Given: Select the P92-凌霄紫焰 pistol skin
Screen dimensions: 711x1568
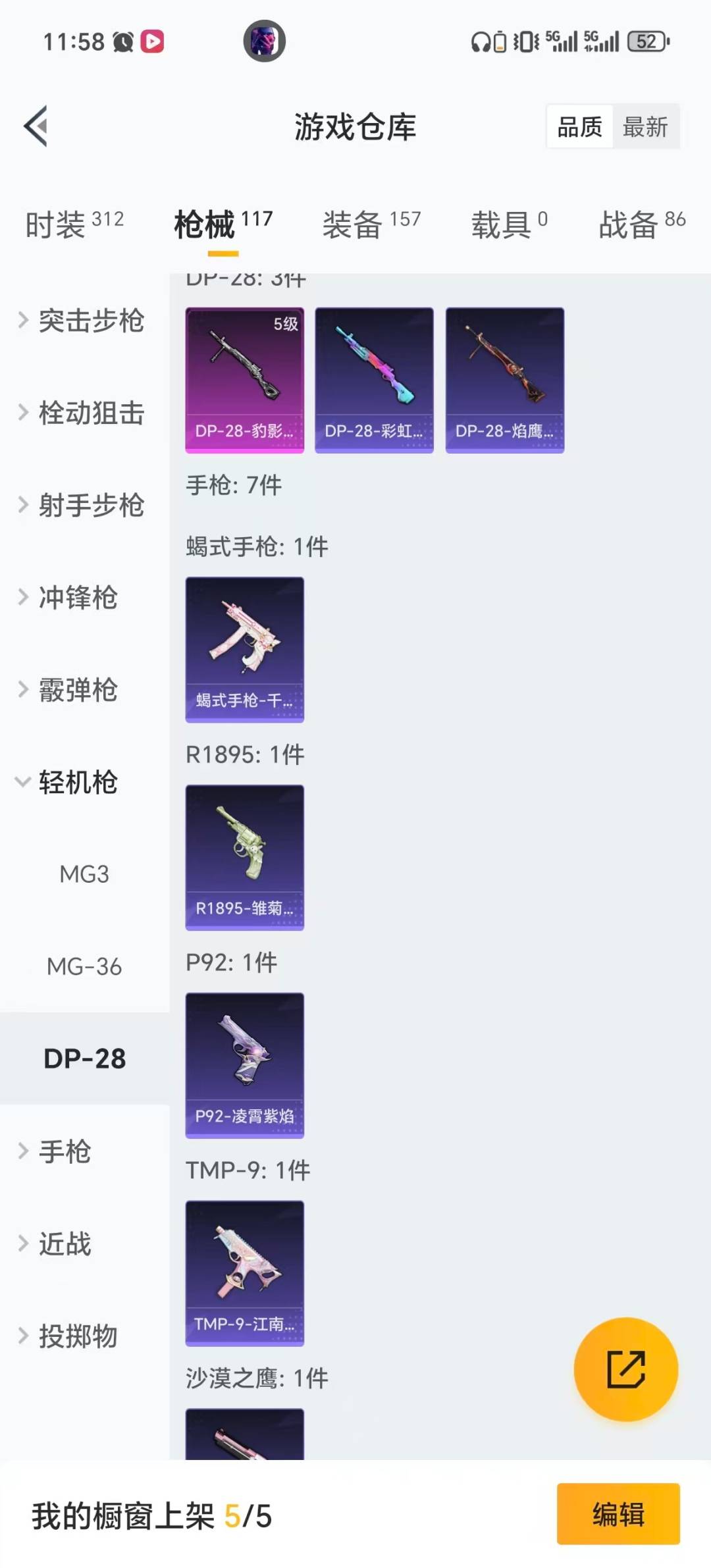Looking at the screenshot, I should tap(244, 1064).
